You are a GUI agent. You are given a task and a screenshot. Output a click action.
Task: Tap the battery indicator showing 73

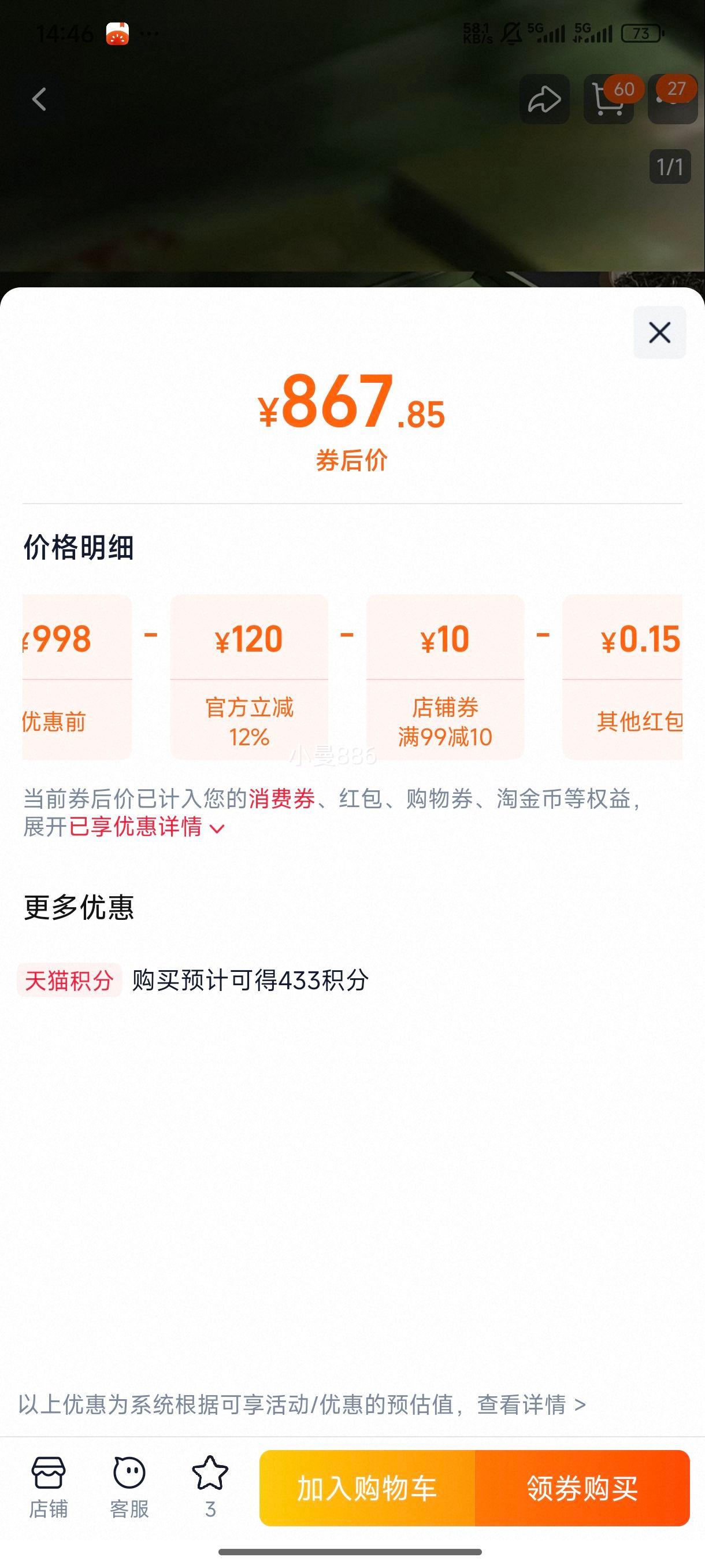[x=642, y=35]
